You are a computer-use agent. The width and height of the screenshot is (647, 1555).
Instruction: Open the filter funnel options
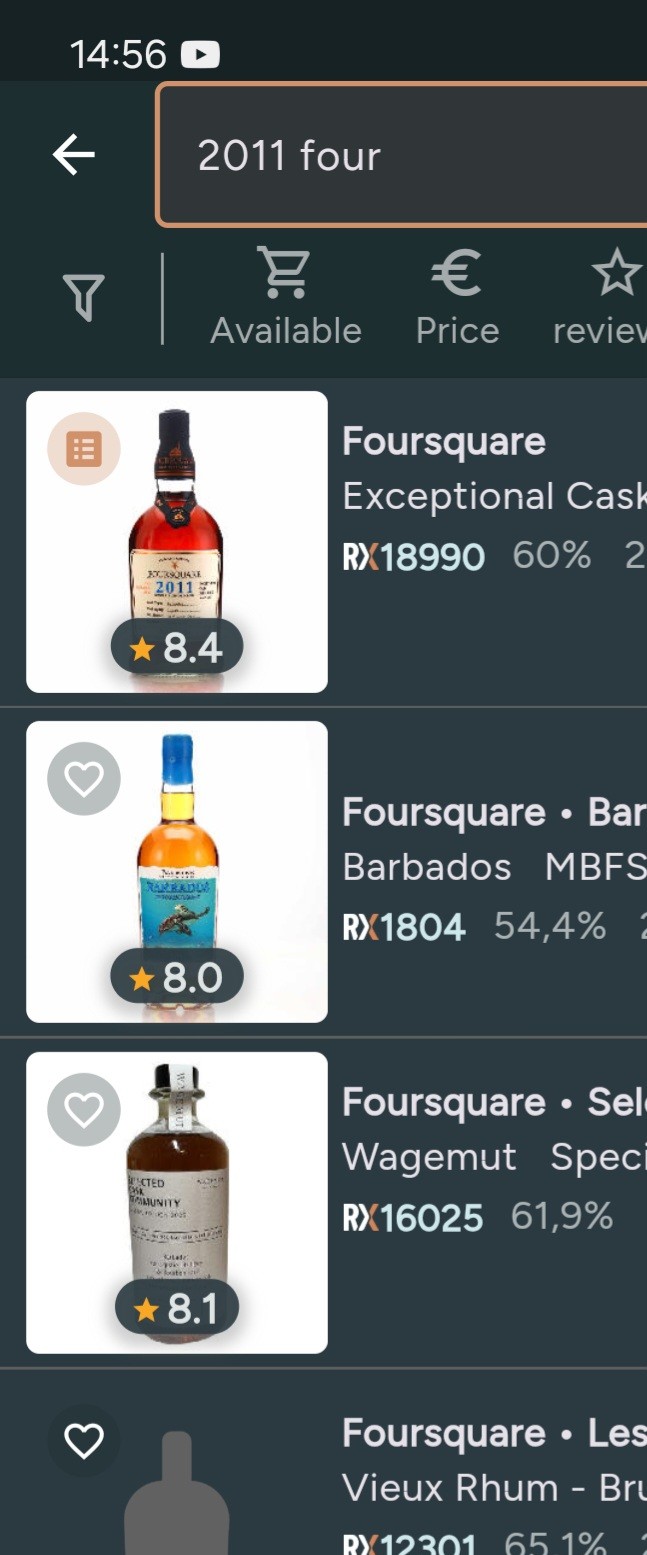[x=84, y=297]
